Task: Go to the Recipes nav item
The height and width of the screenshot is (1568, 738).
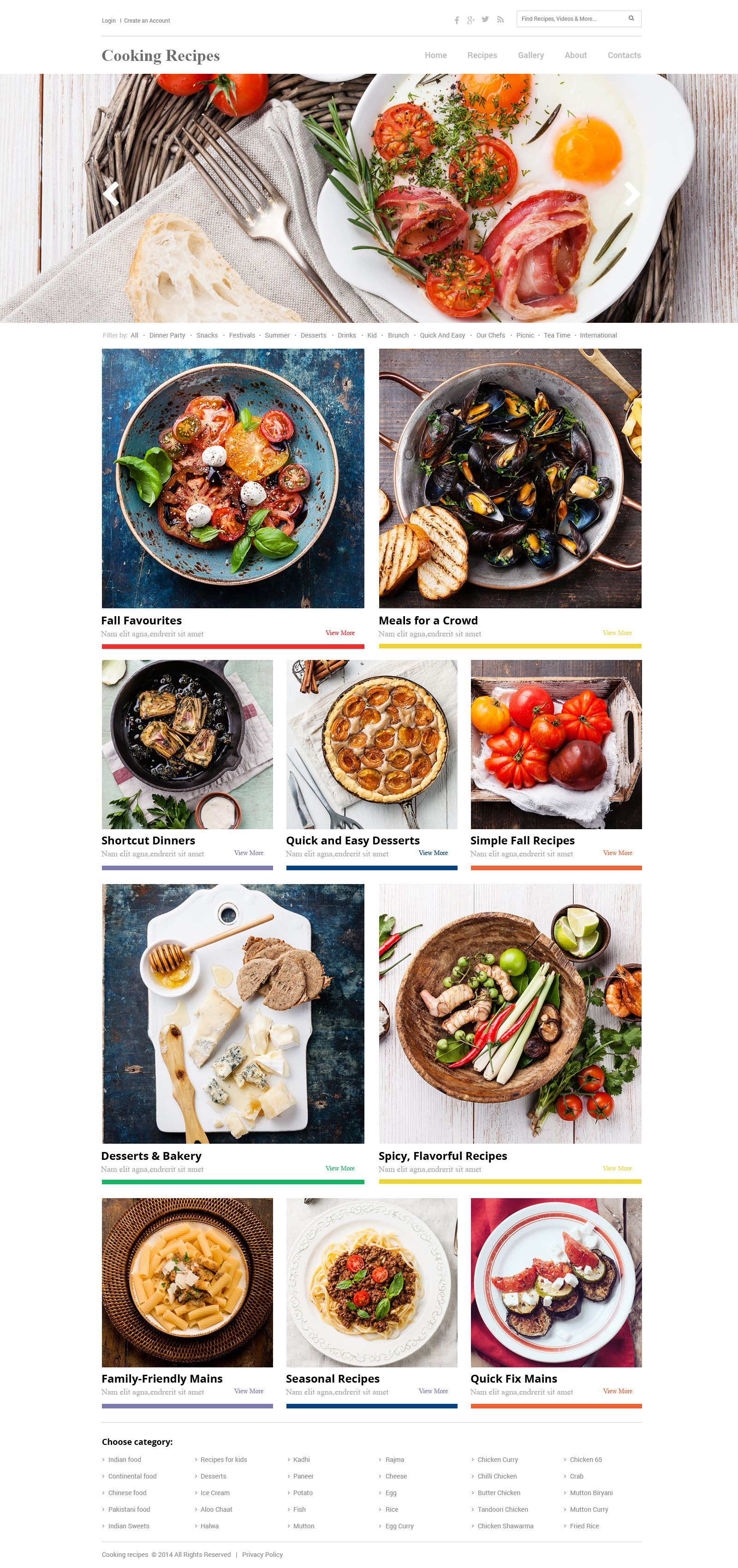Action: click(x=482, y=55)
